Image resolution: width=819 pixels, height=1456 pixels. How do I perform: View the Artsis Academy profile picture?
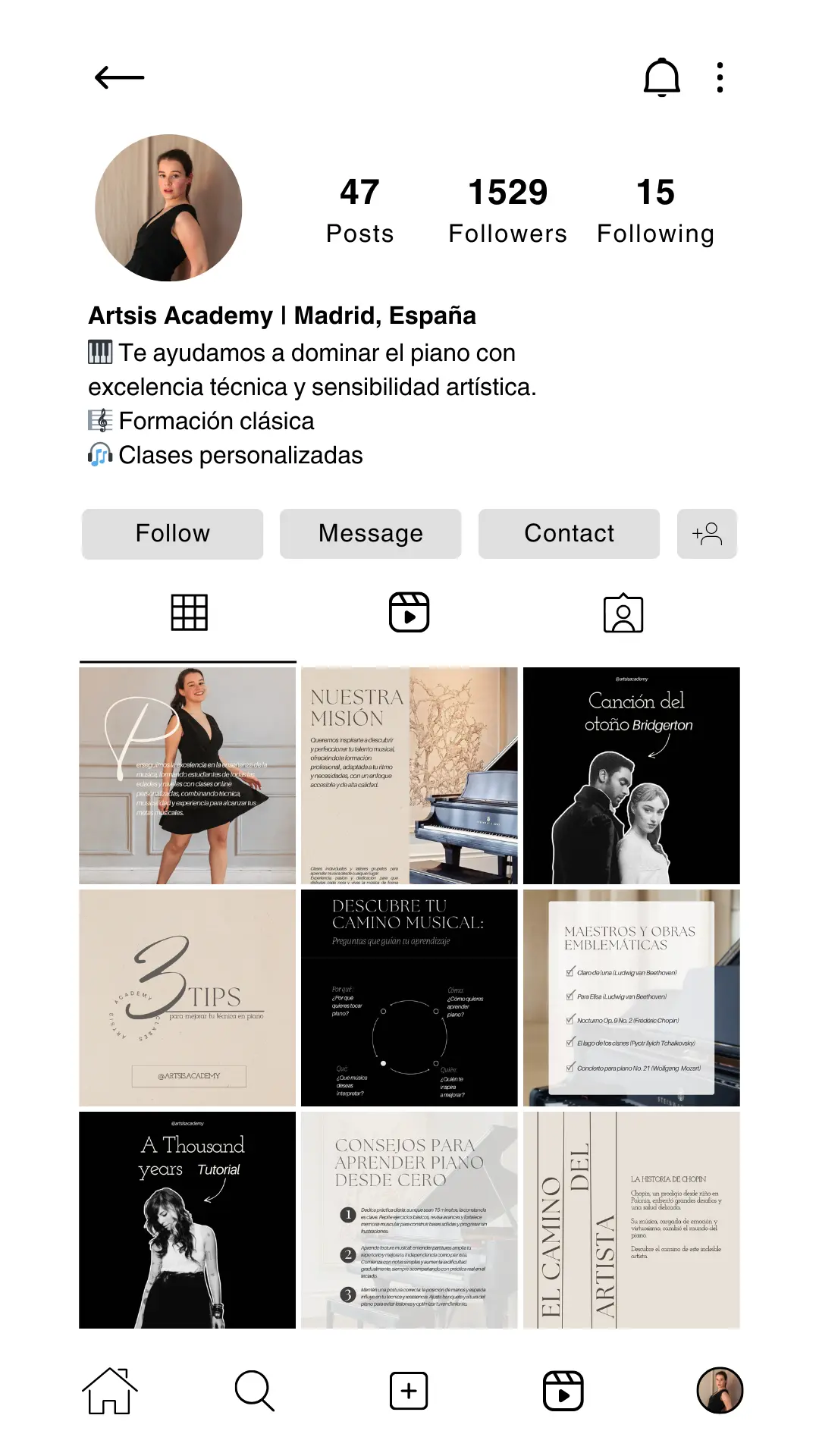click(168, 208)
